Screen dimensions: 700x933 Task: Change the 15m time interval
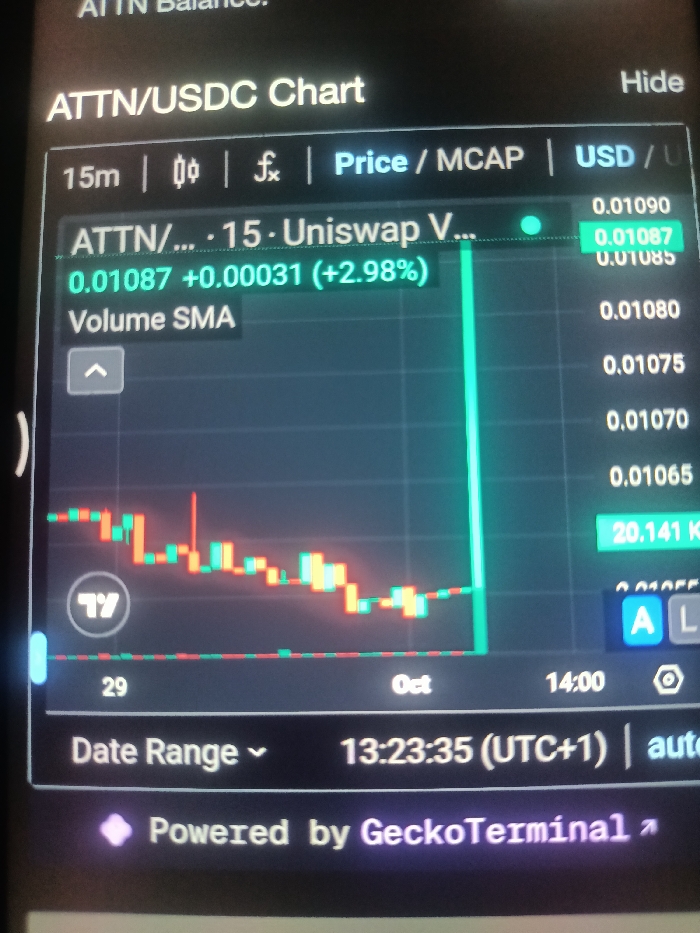point(91,176)
